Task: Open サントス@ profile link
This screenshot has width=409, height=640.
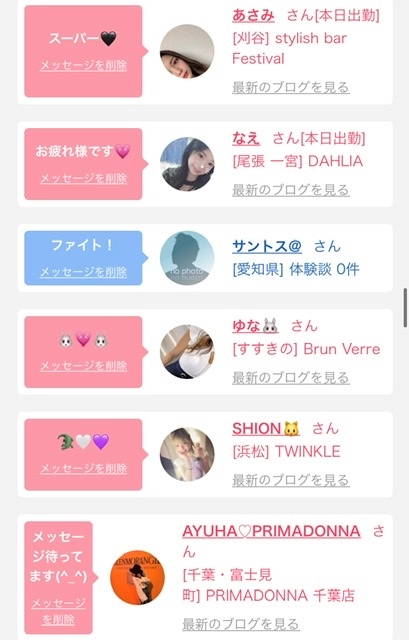Action: [x=267, y=246]
